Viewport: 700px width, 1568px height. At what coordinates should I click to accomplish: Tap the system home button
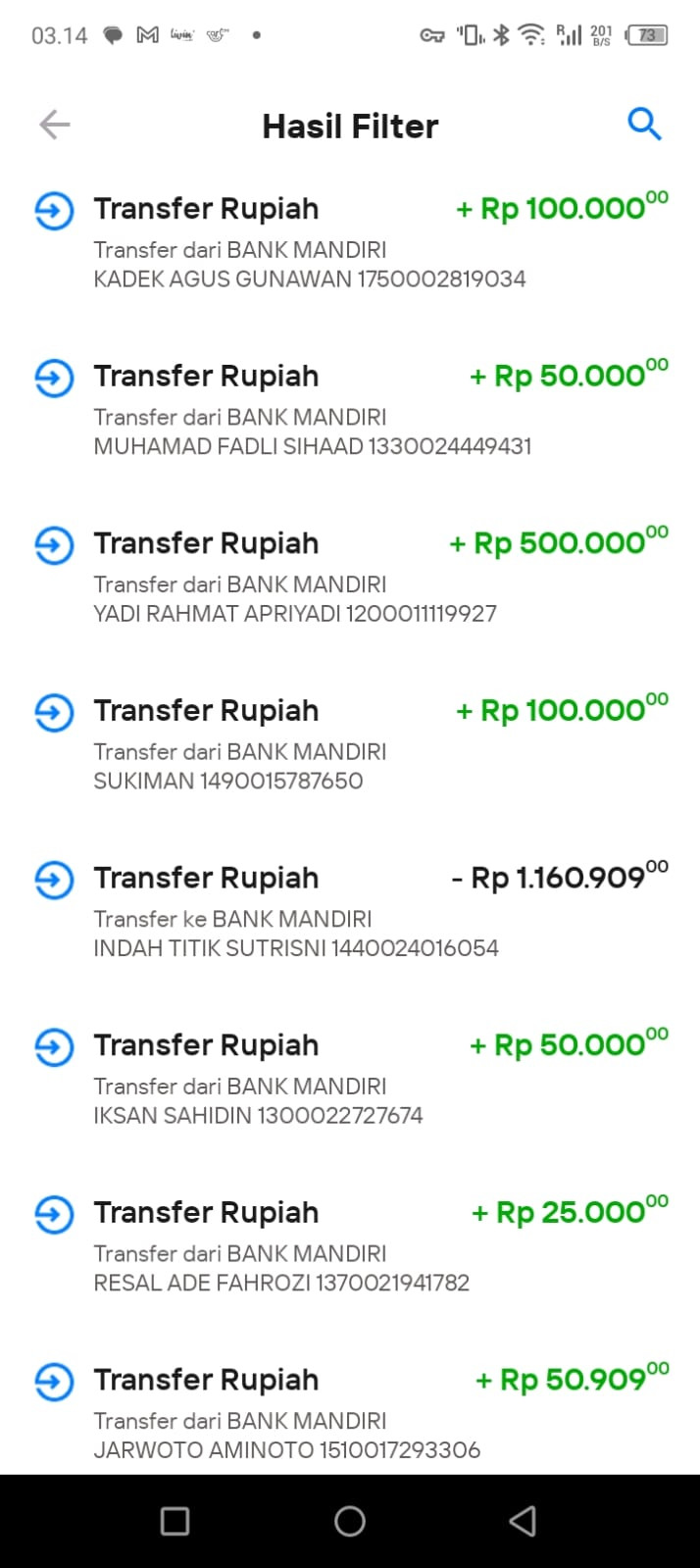pyautogui.click(x=350, y=1521)
